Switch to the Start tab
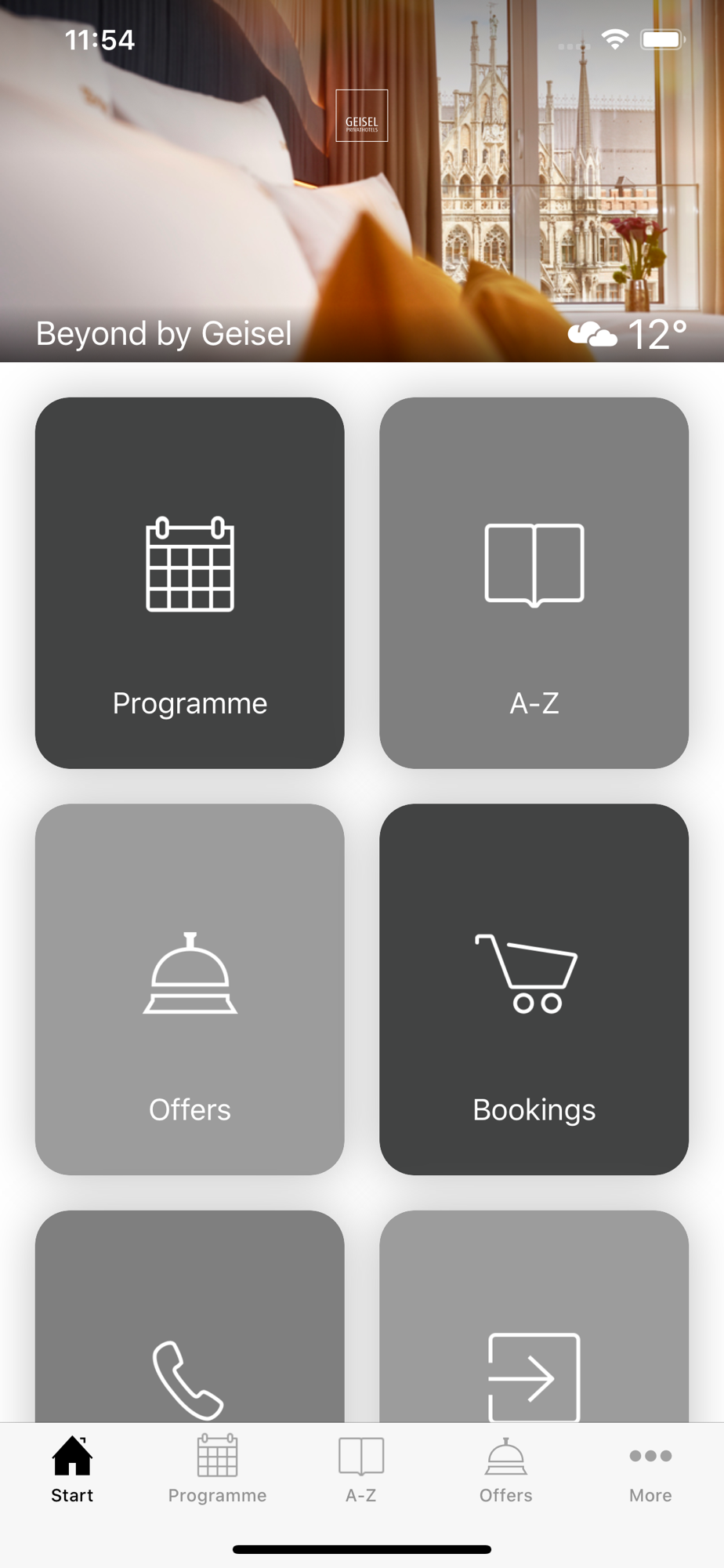 72,1469
